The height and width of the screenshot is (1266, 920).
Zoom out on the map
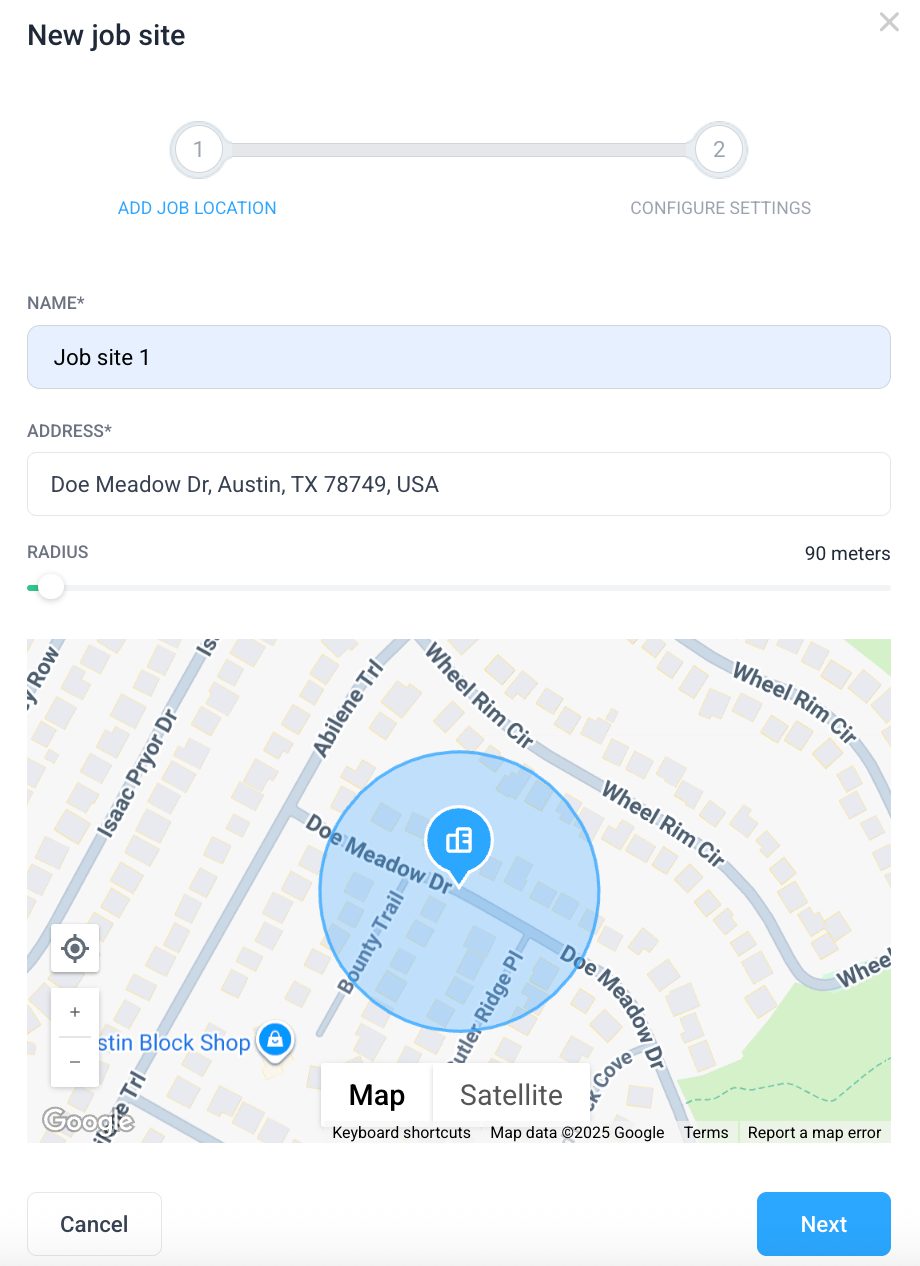click(x=75, y=1062)
